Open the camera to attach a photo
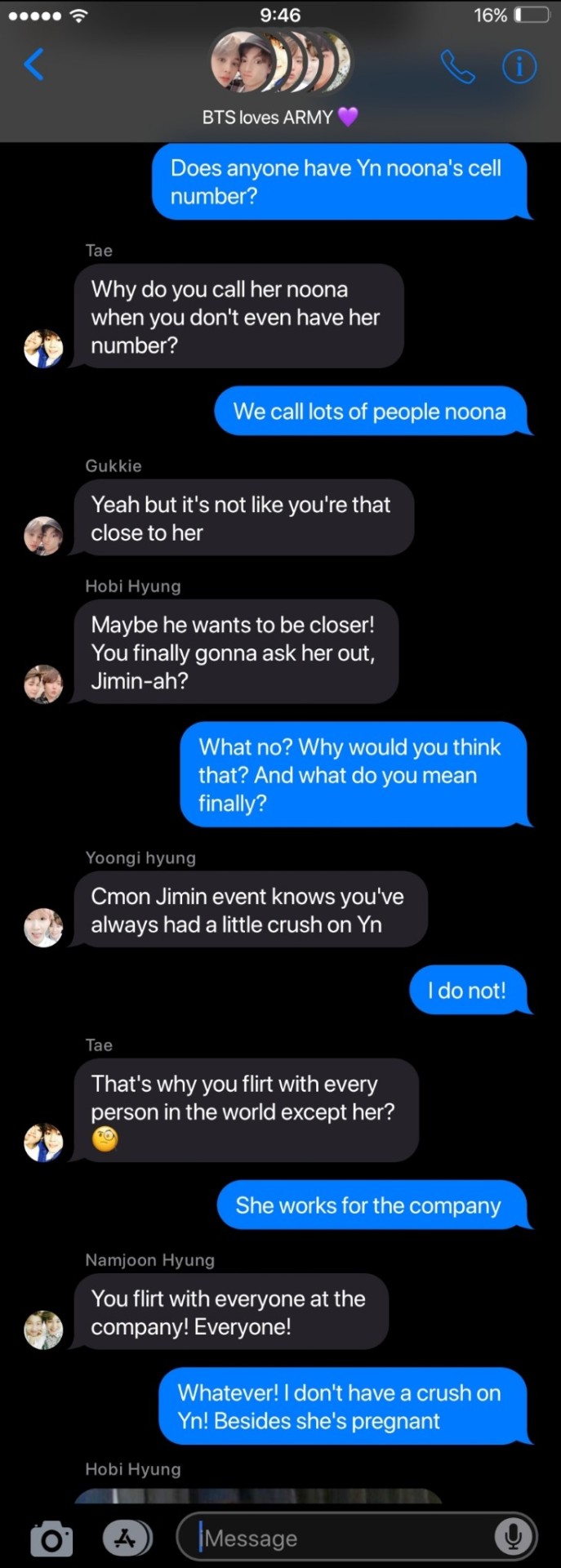The width and height of the screenshot is (561, 1568). tap(51, 1539)
